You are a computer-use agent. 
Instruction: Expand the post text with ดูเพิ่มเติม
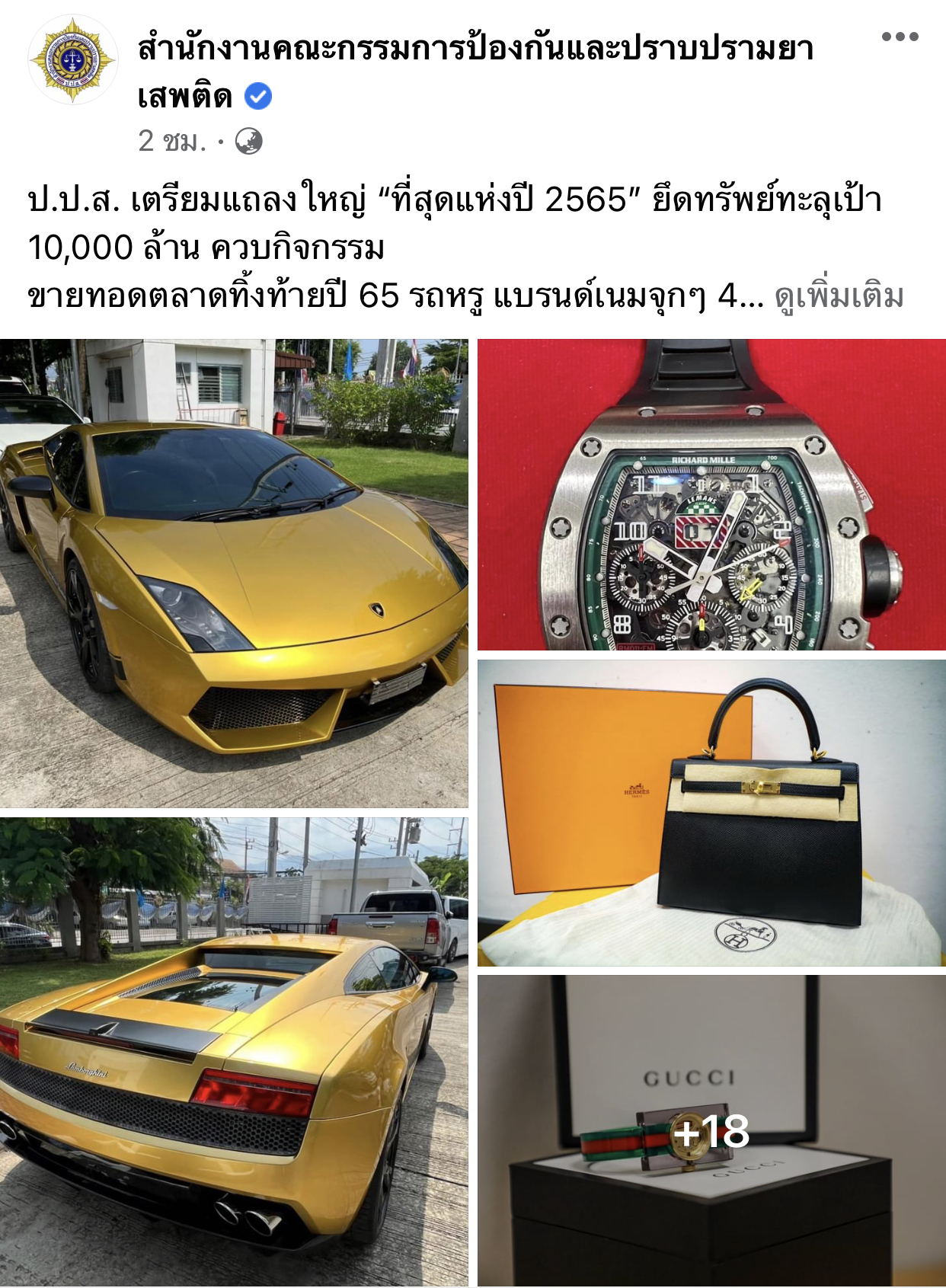(x=839, y=296)
